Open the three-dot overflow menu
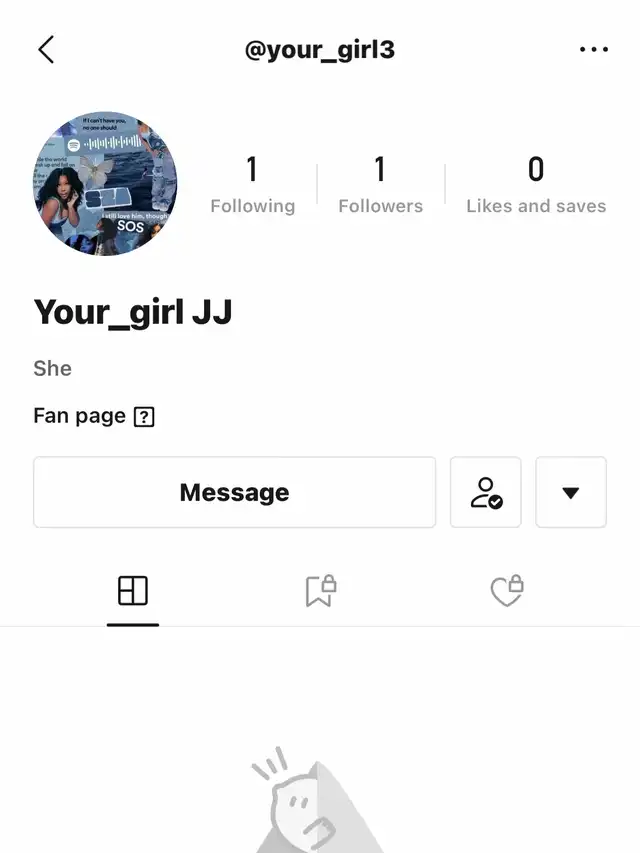Viewport: 640px width, 853px height. (x=593, y=50)
